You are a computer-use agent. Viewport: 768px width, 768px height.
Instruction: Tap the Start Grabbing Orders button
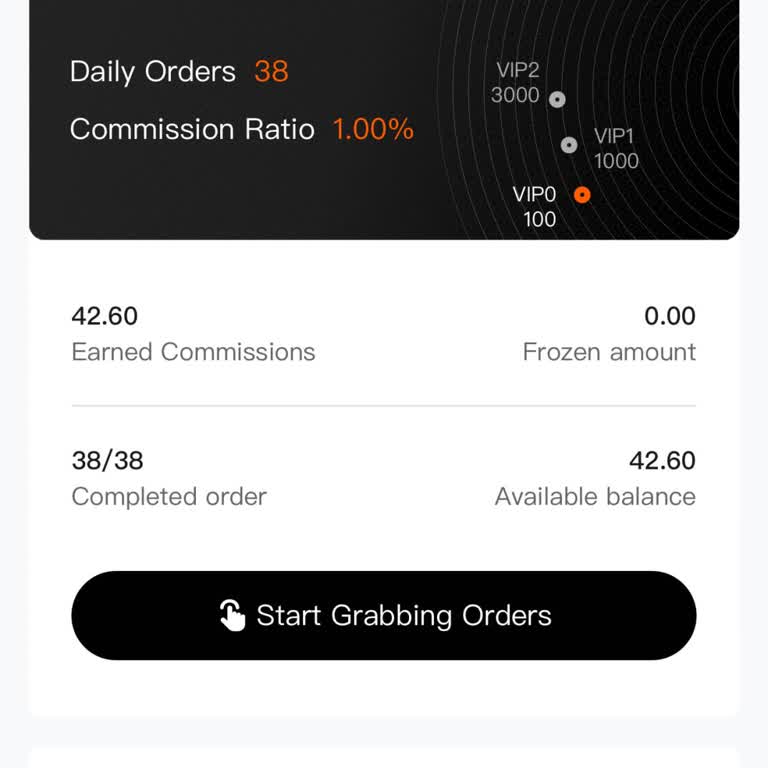click(x=384, y=615)
